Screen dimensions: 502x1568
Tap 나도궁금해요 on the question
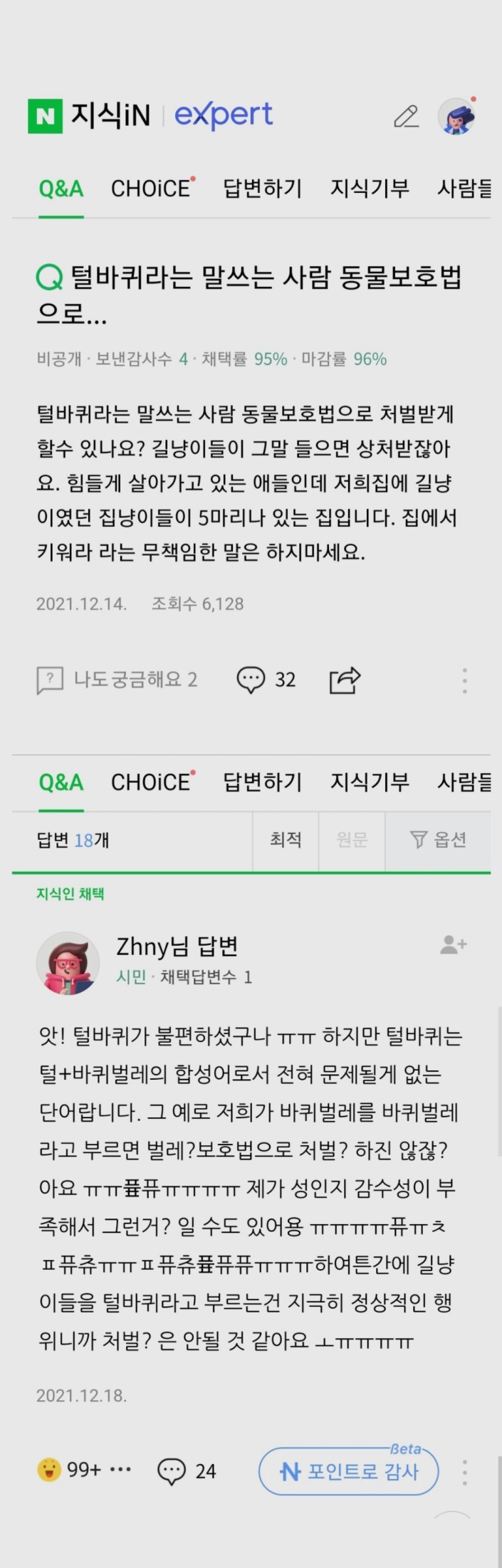click(117, 680)
